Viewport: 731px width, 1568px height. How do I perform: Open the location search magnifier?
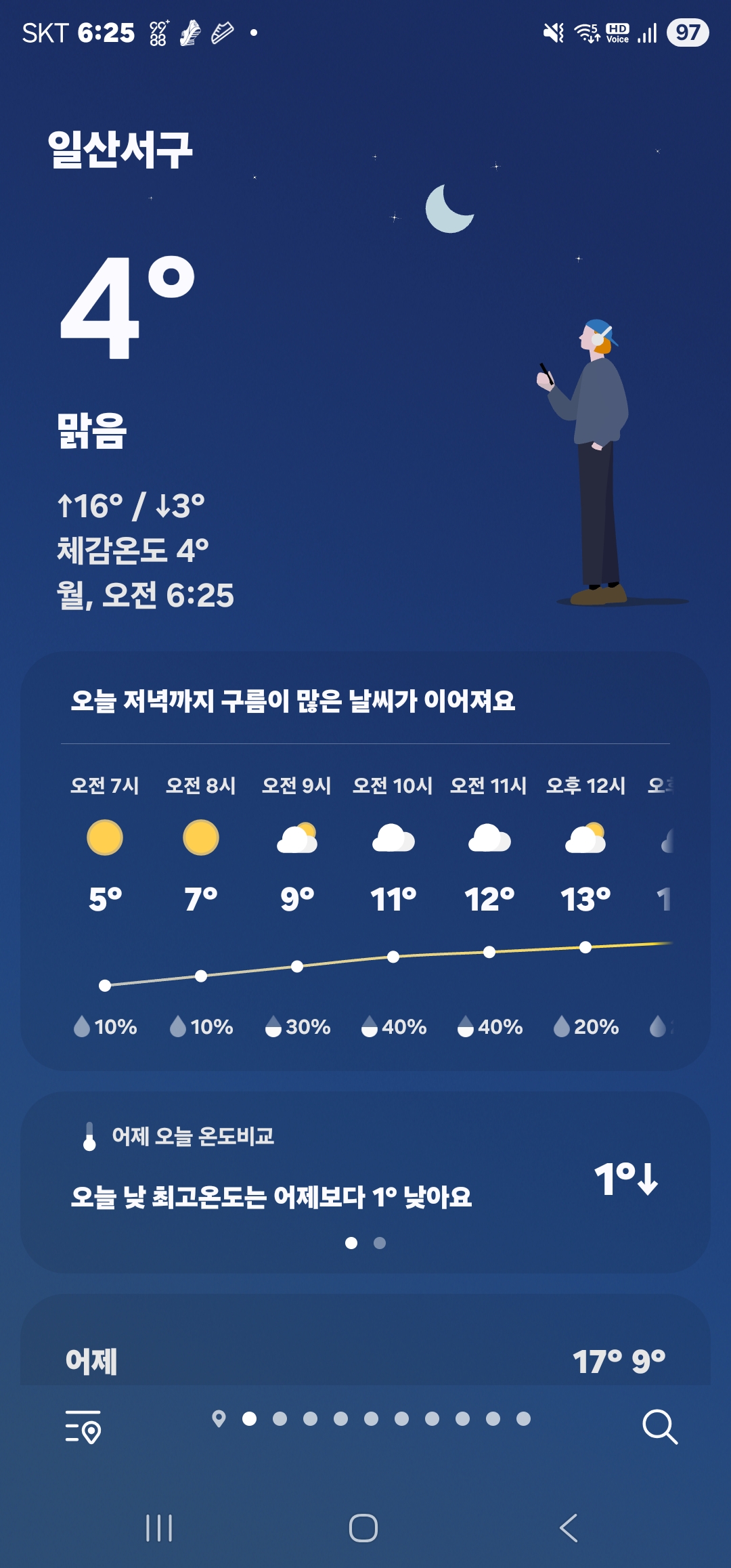coord(659,1427)
